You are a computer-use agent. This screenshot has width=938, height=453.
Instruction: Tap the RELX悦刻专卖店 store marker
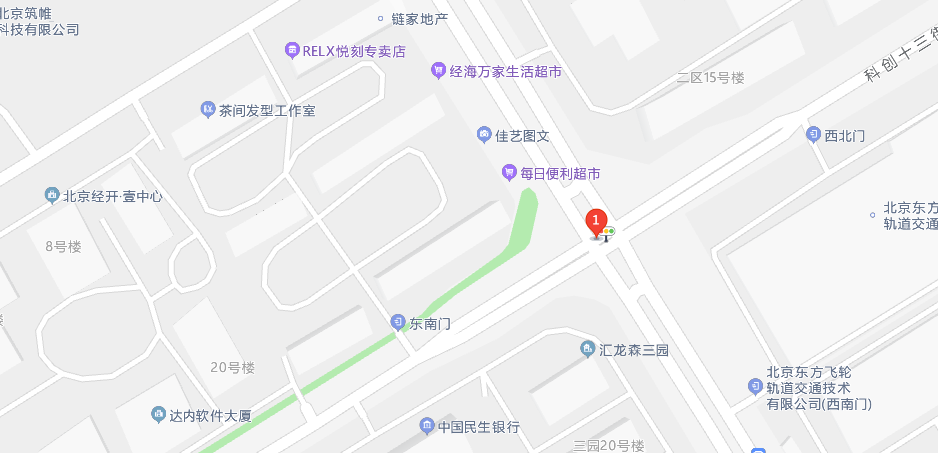[291, 50]
